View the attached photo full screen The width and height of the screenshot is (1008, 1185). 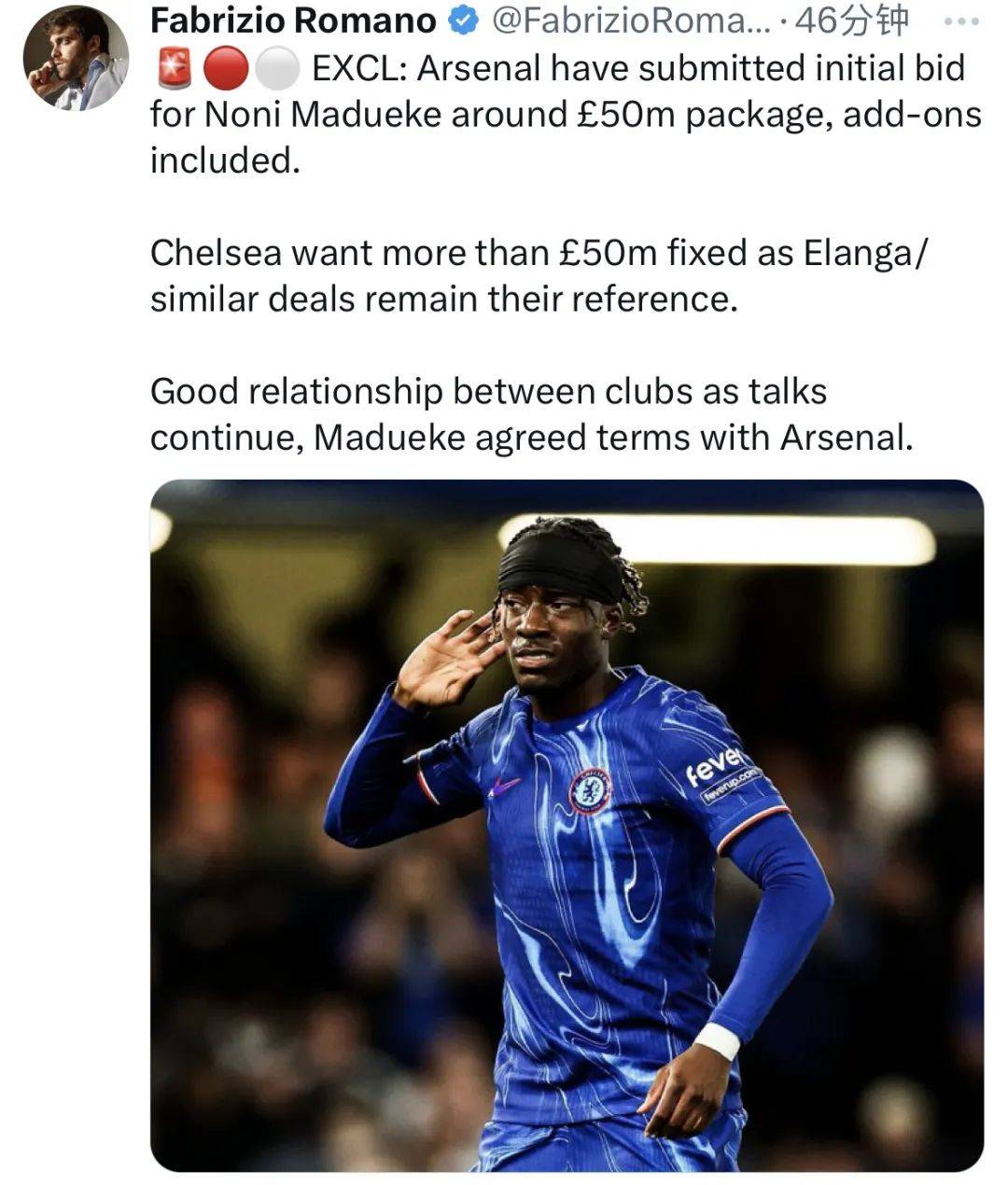coord(567,825)
